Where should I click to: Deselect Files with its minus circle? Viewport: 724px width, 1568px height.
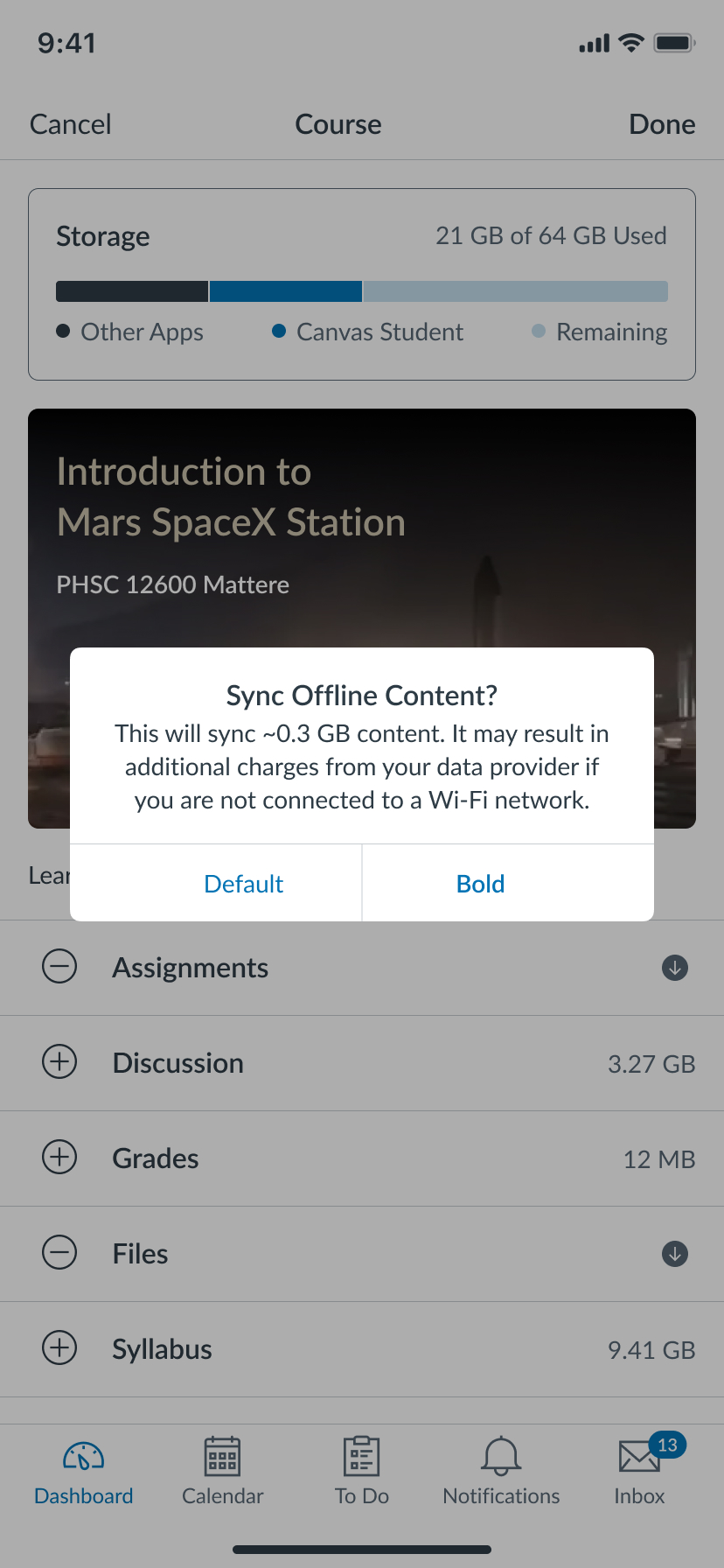point(59,1253)
